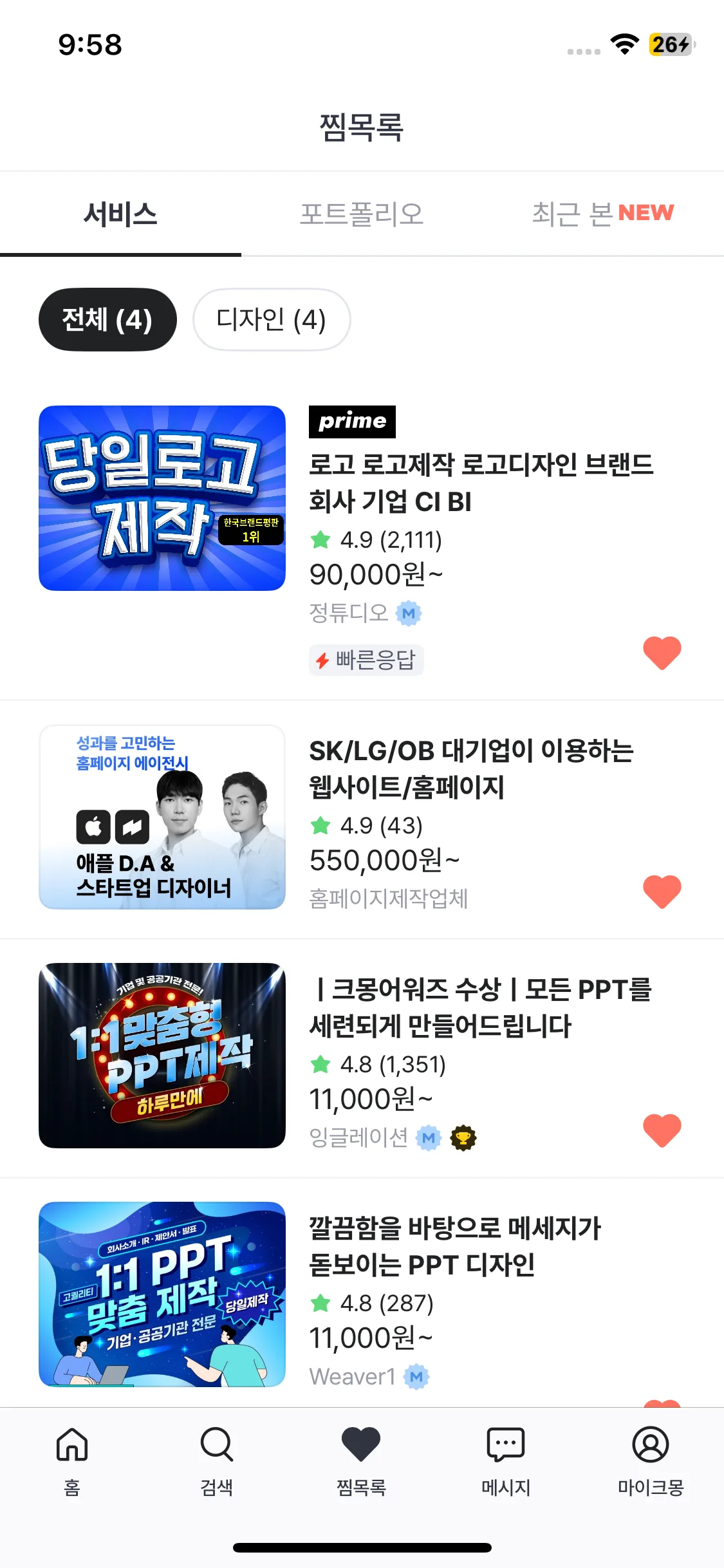Viewport: 724px width, 1568px height.
Task: Open the 깔끔함을 바탕으로 PPT 디자인 card
Action: [454, 1246]
